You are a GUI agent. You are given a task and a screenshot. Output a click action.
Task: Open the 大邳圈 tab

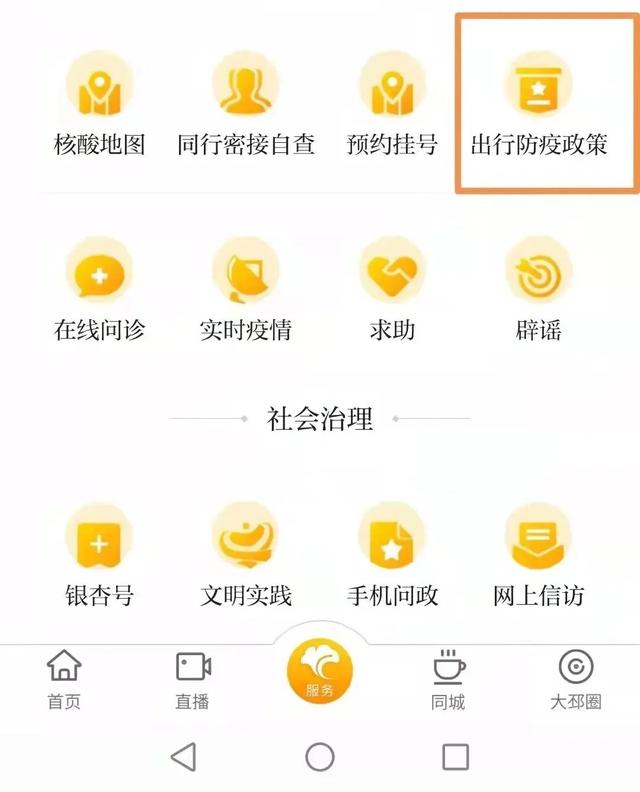576,680
